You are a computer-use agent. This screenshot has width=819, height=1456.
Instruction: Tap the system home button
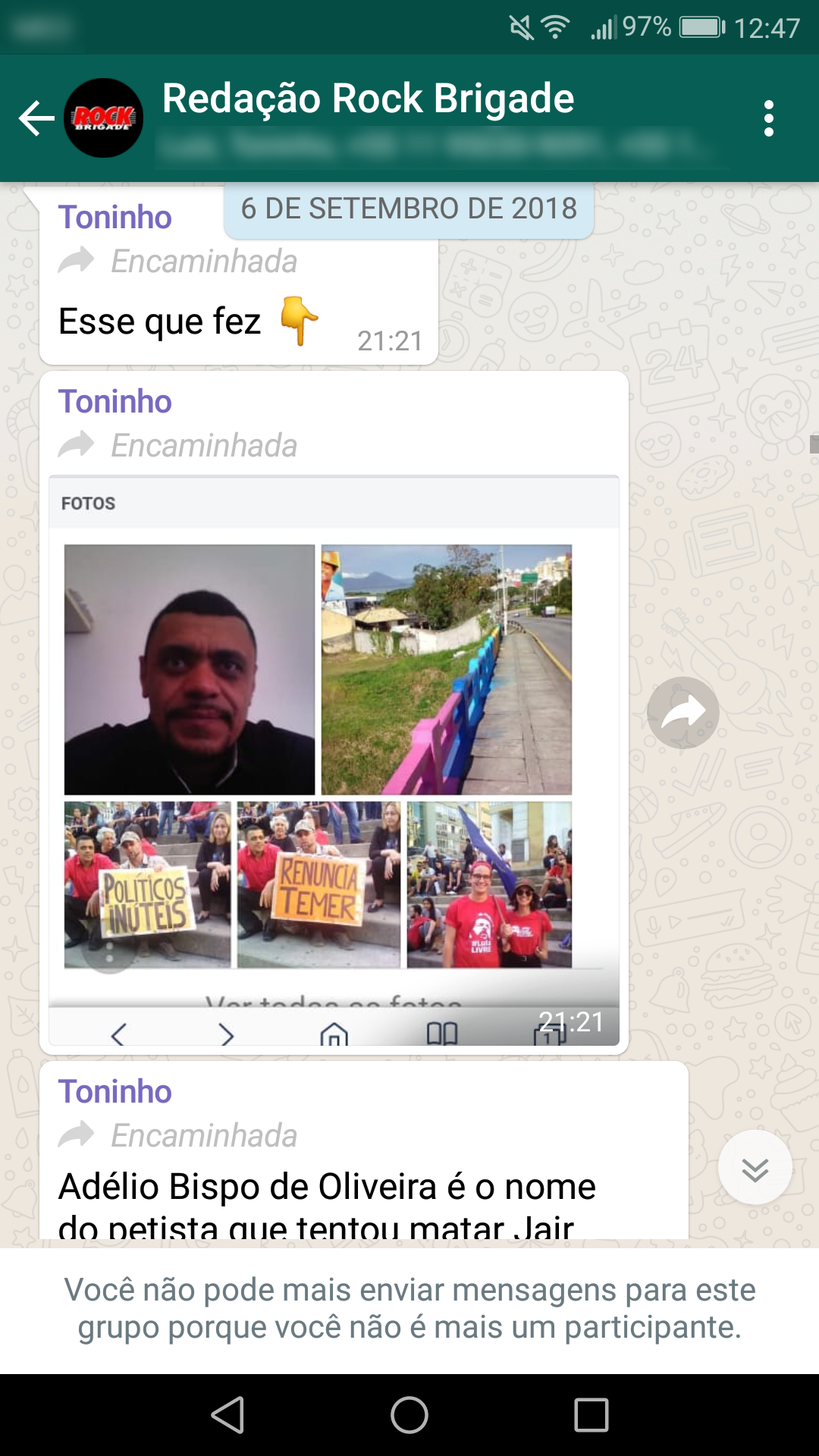click(409, 1415)
